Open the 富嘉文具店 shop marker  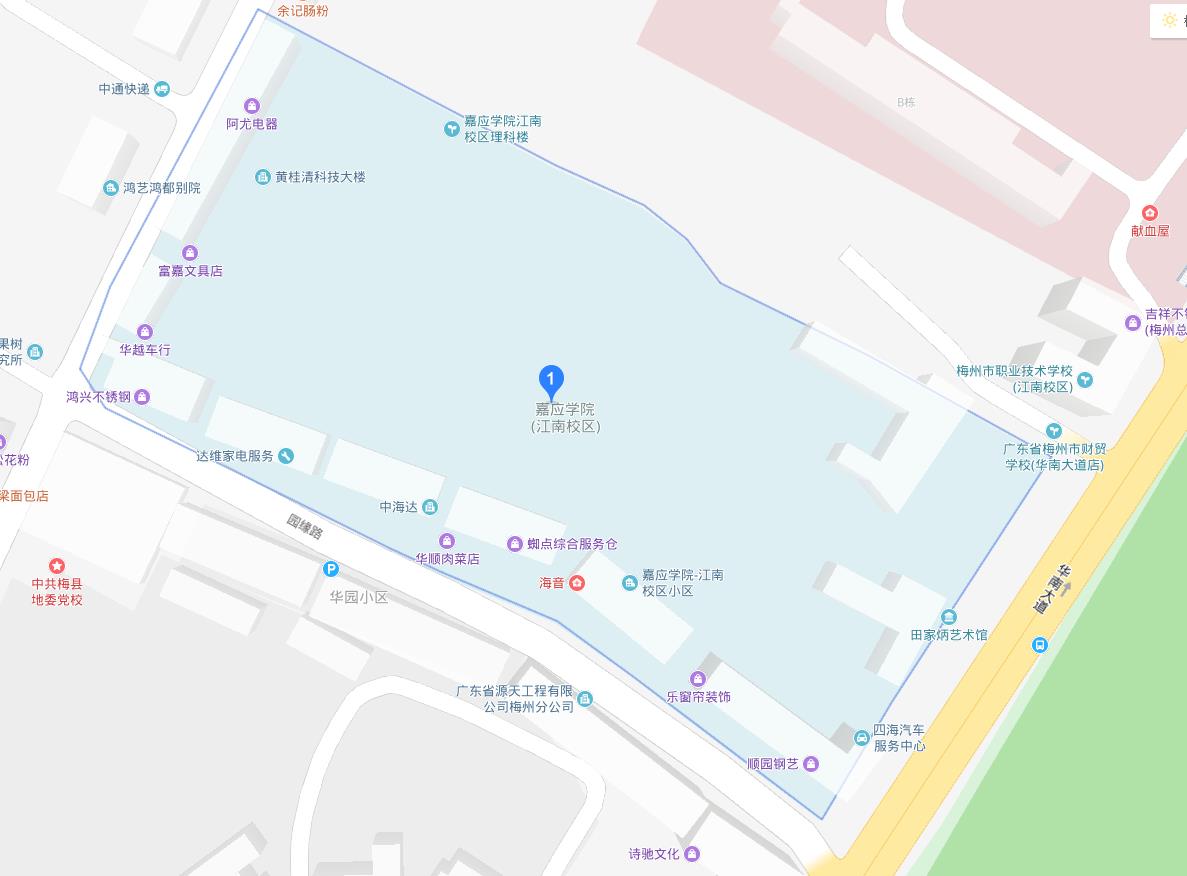[190, 253]
